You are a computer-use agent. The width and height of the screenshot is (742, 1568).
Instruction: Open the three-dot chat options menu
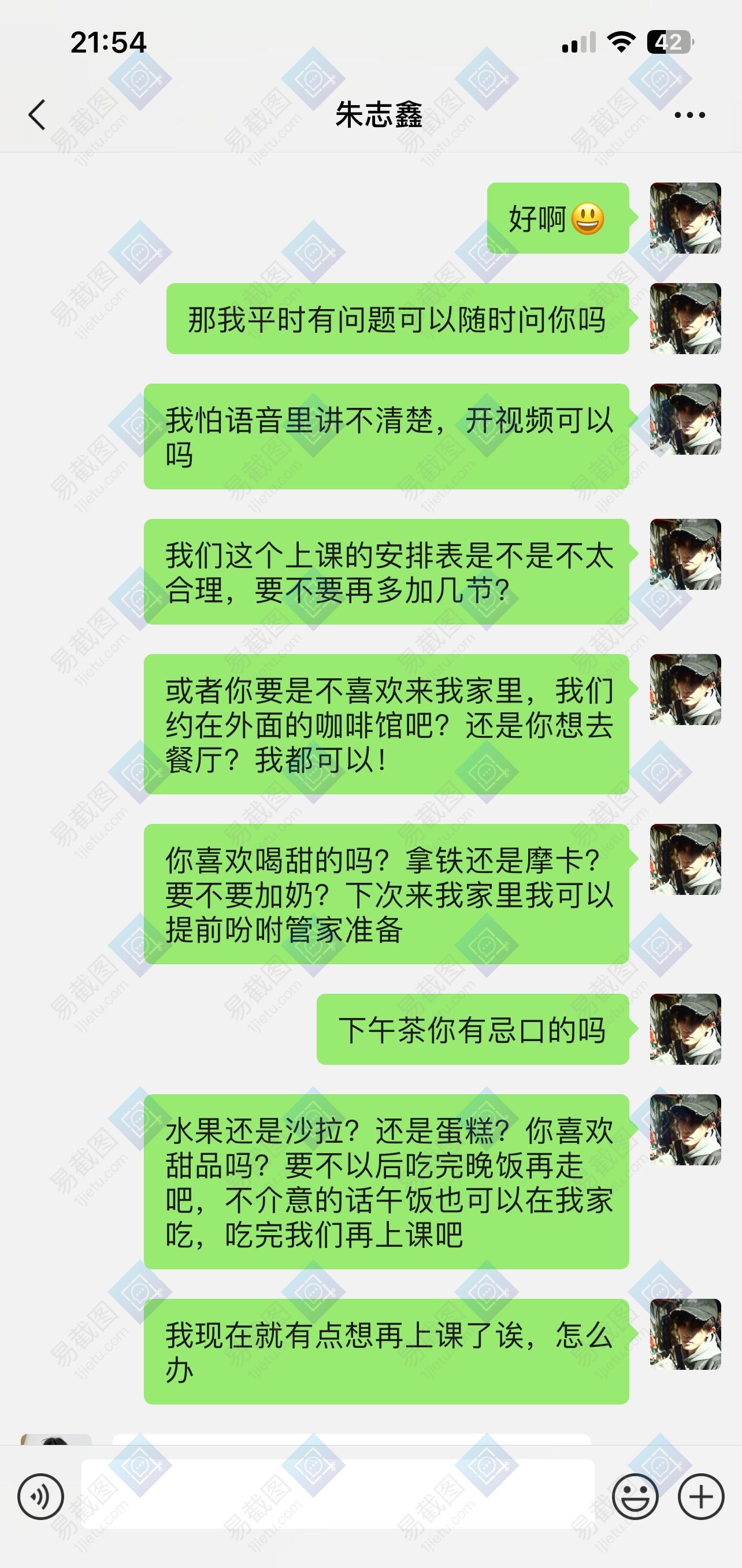(x=689, y=114)
